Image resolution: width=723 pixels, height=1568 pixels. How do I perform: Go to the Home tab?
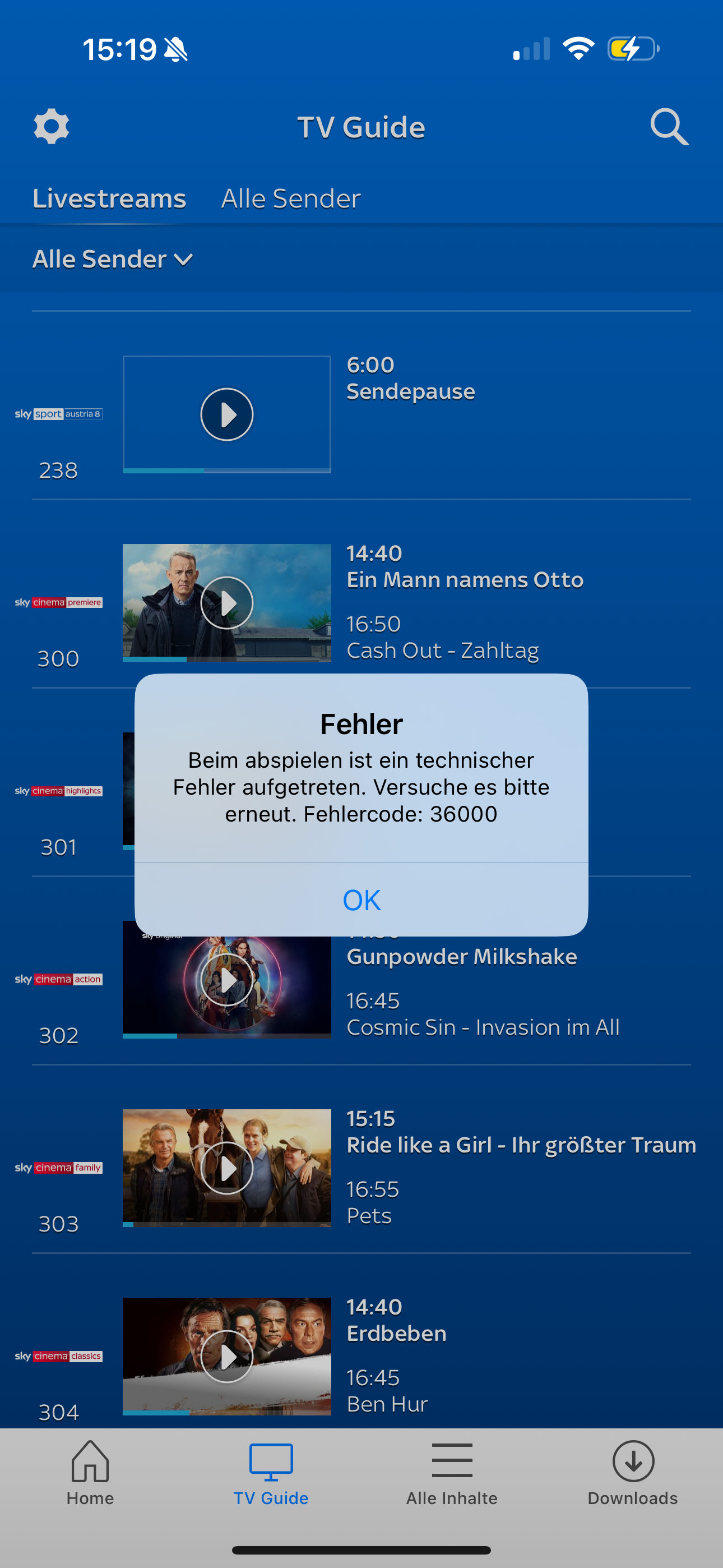click(x=90, y=1473)
